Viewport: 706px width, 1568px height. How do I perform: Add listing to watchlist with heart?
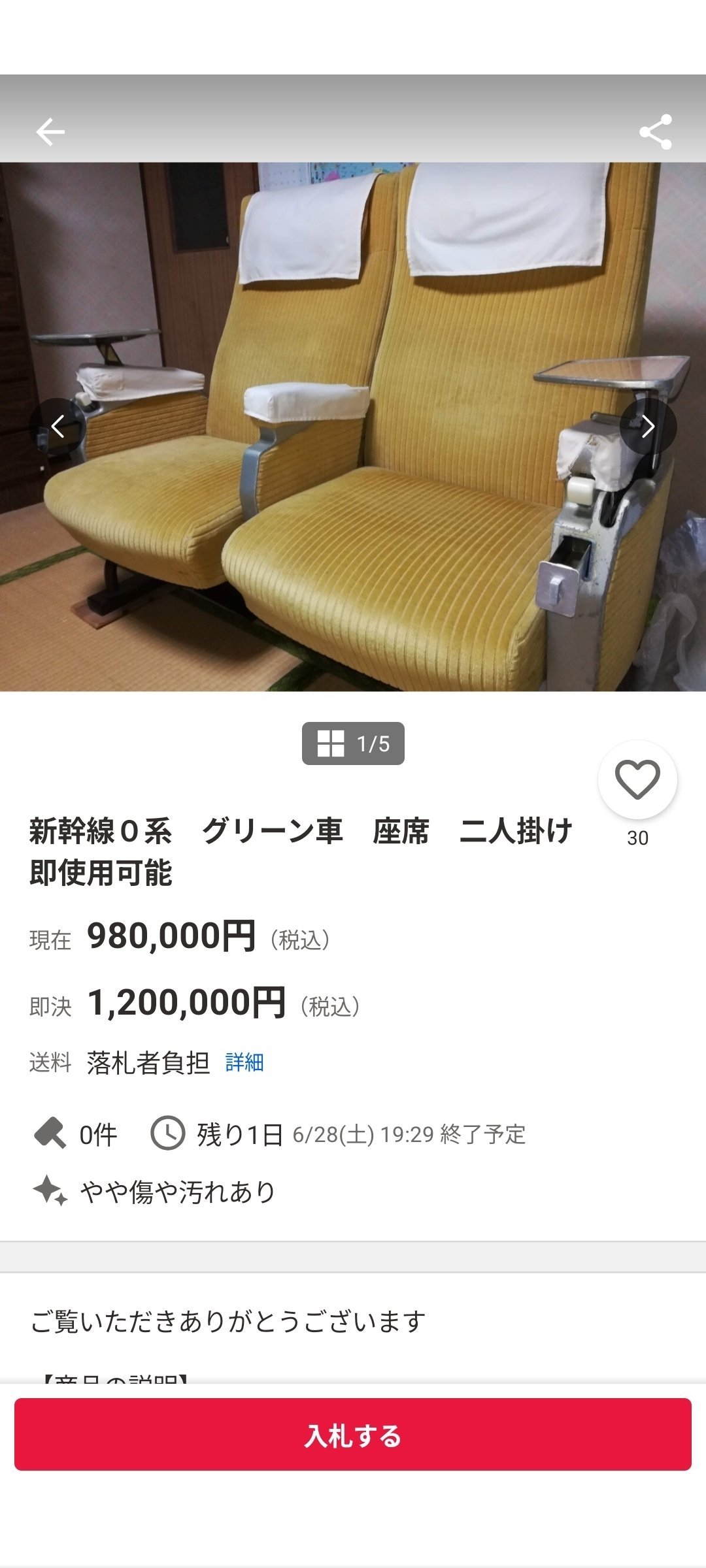[637, 779]
